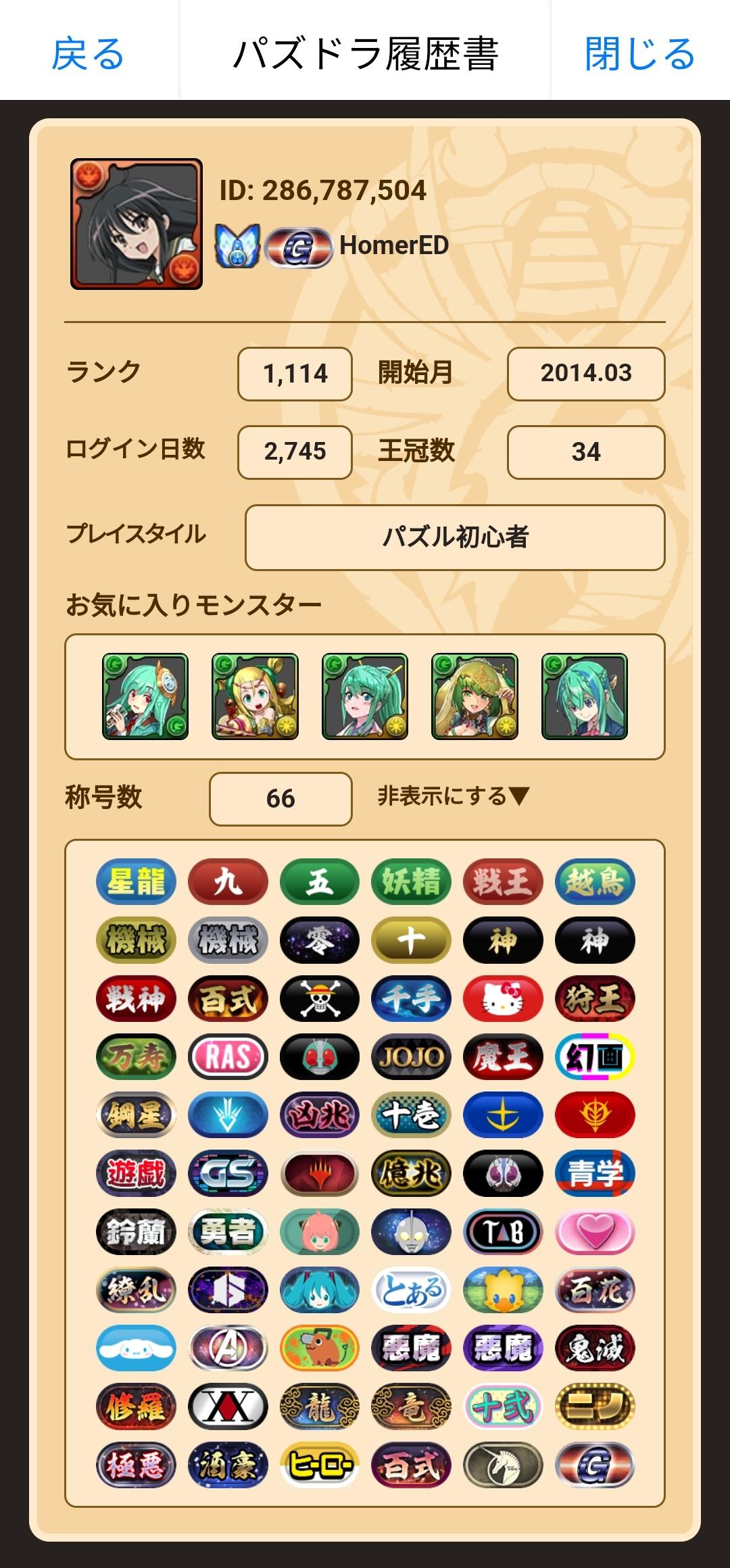The width and height of the screenshot is (730, 1568).
Task: Tap 閉じる to close the résumé
Action: [639, 53]
